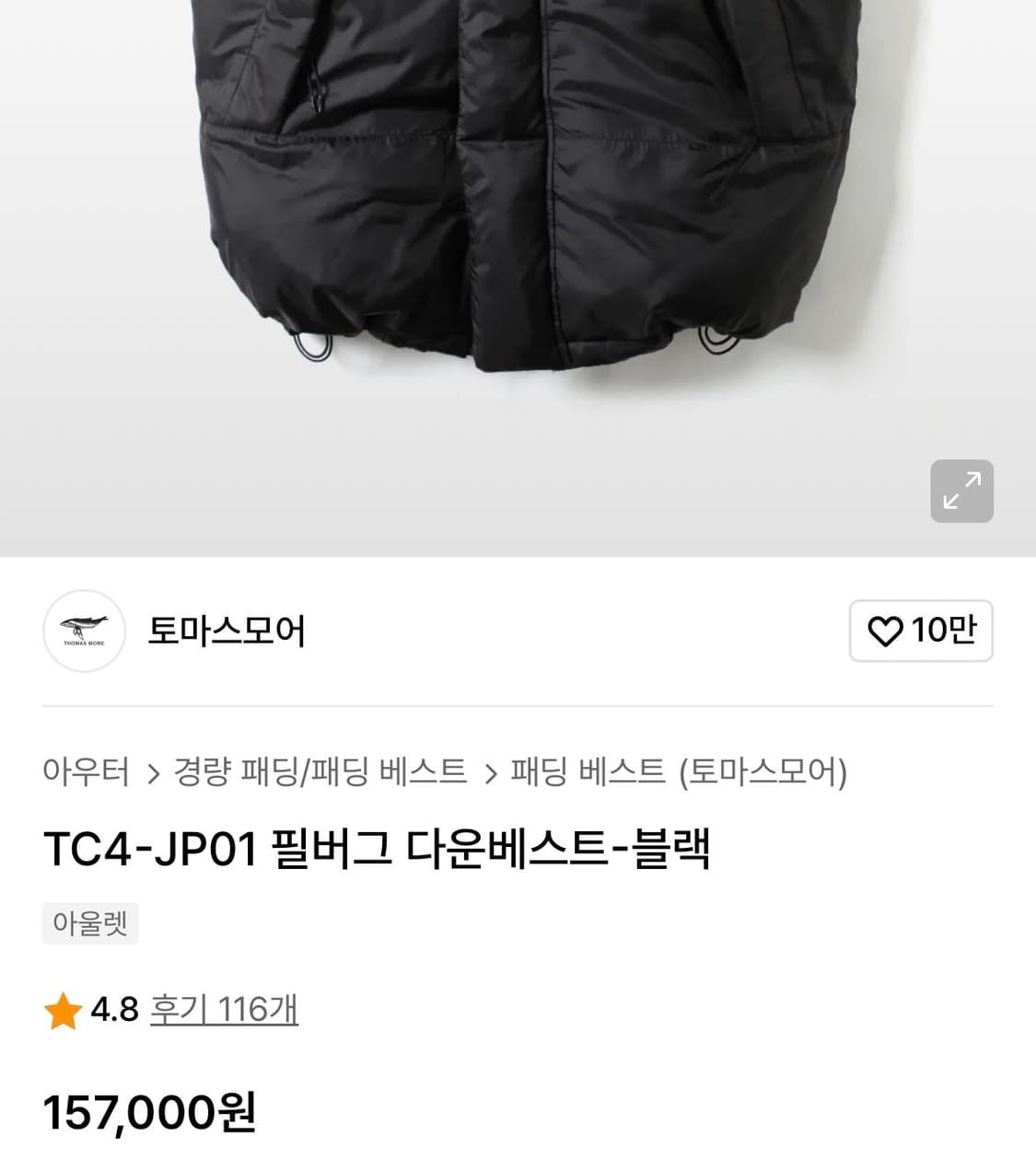Open the product image in fullscreen view
The width and height of the screenshot is (1036, 1159).
coord(961,491)
